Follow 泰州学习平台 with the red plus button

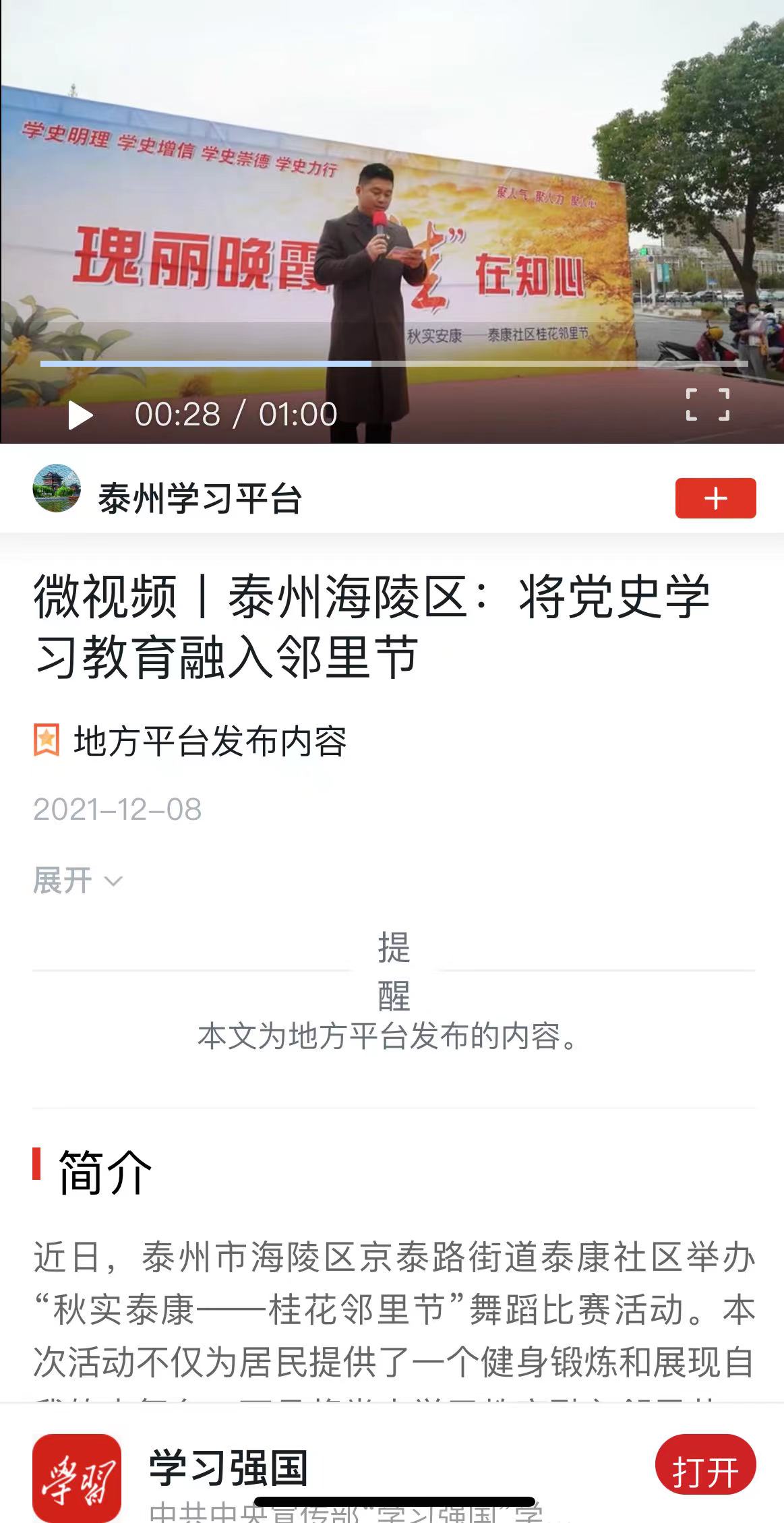[715, 498]
